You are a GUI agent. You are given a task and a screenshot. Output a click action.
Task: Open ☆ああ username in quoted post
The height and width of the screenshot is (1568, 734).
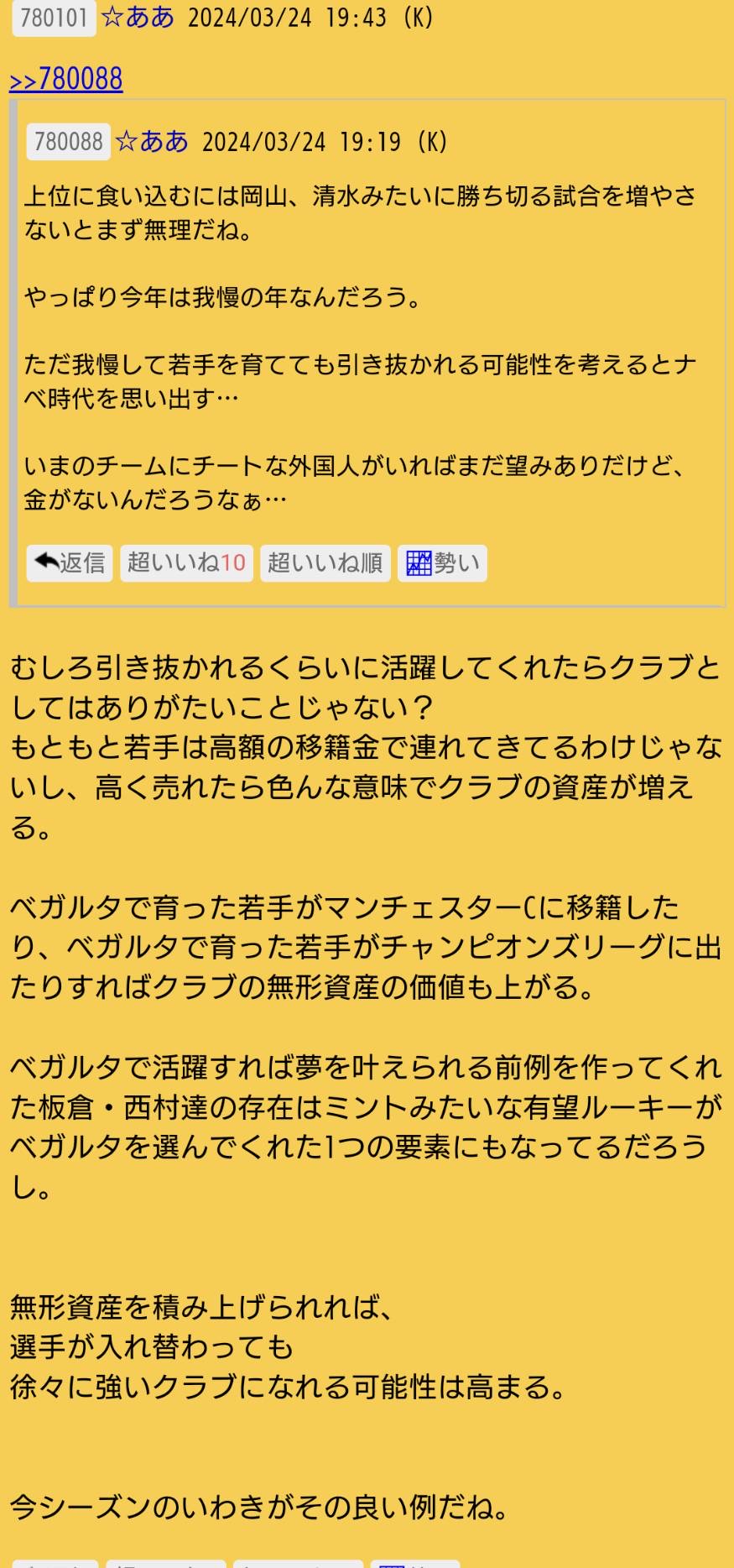152,141
